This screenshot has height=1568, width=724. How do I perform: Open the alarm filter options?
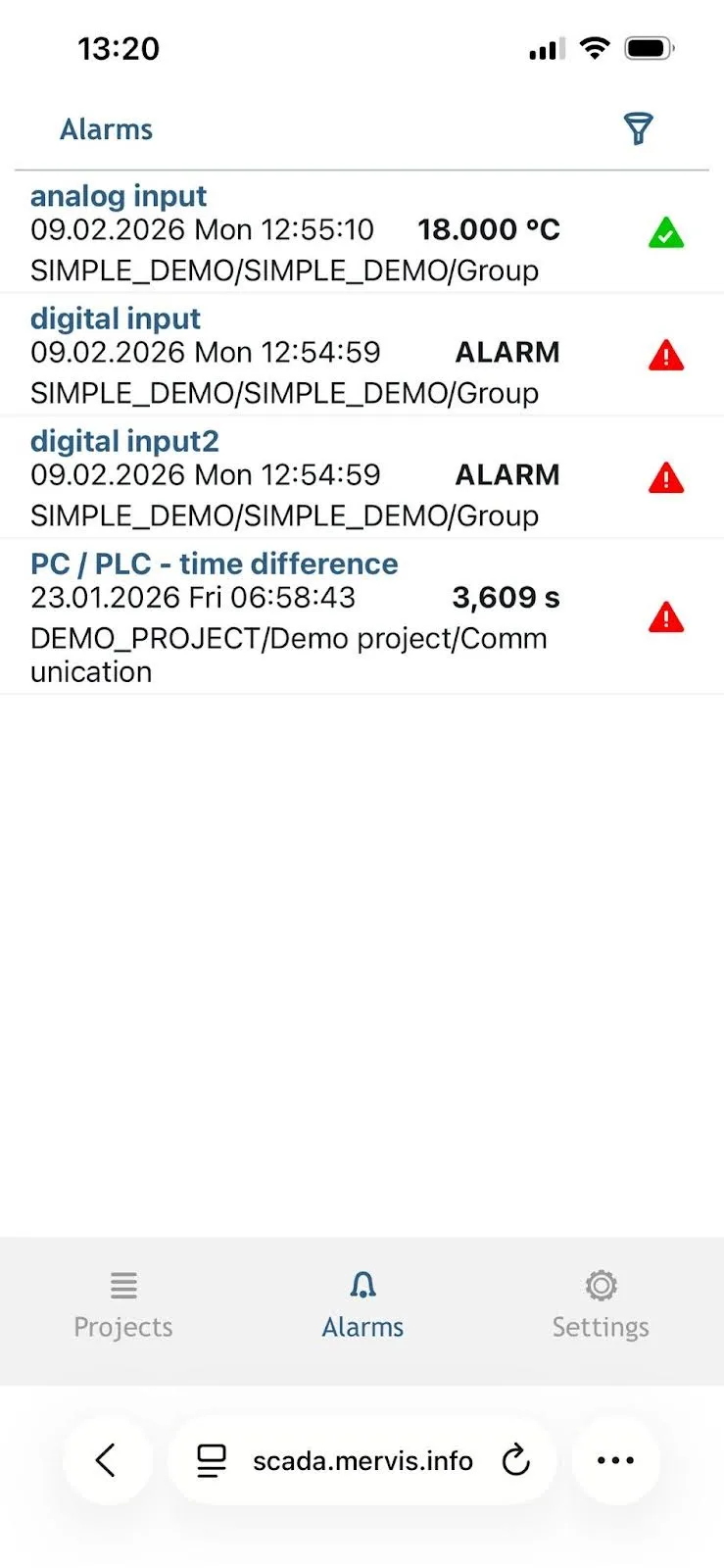click(x=638, y=128)
